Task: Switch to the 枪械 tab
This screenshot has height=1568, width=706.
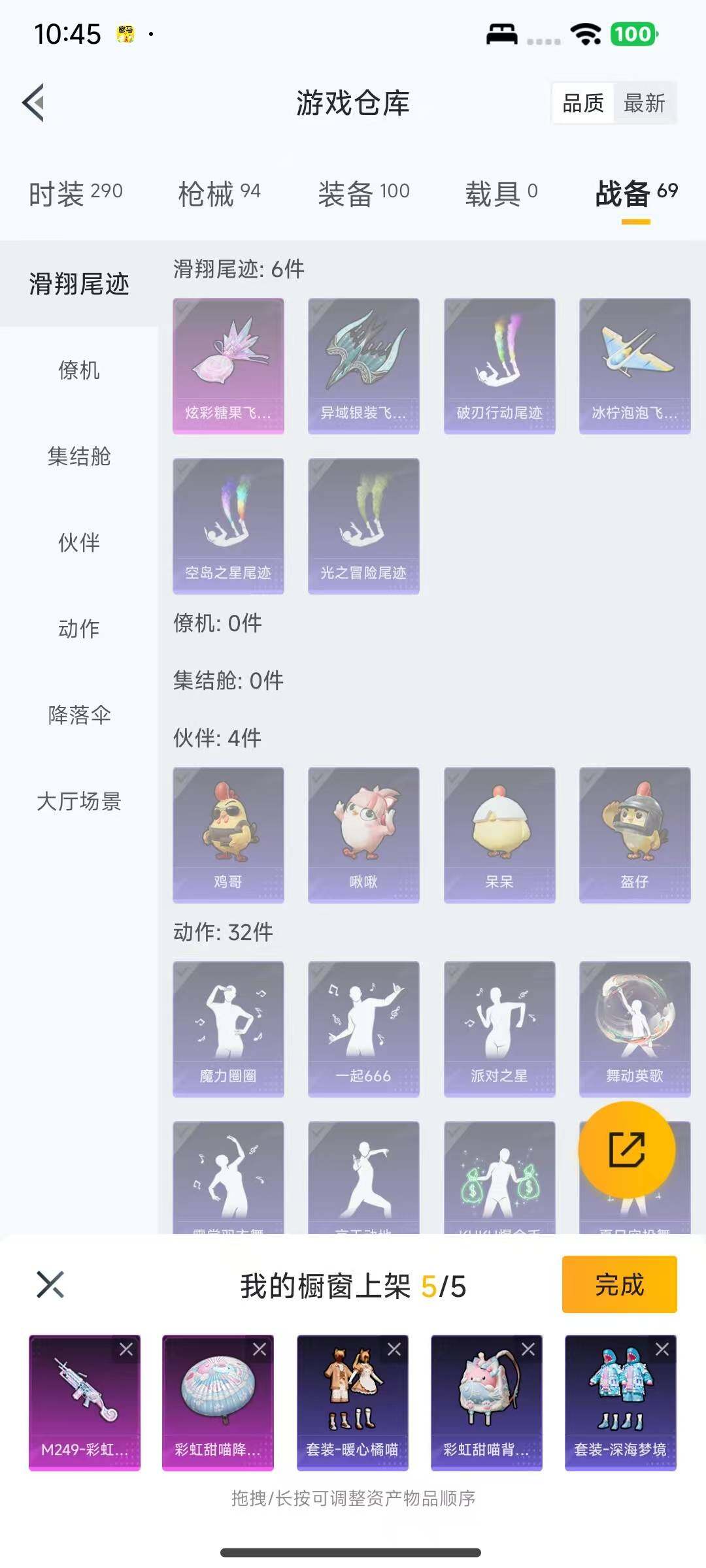Action: [x=219, y=193]
